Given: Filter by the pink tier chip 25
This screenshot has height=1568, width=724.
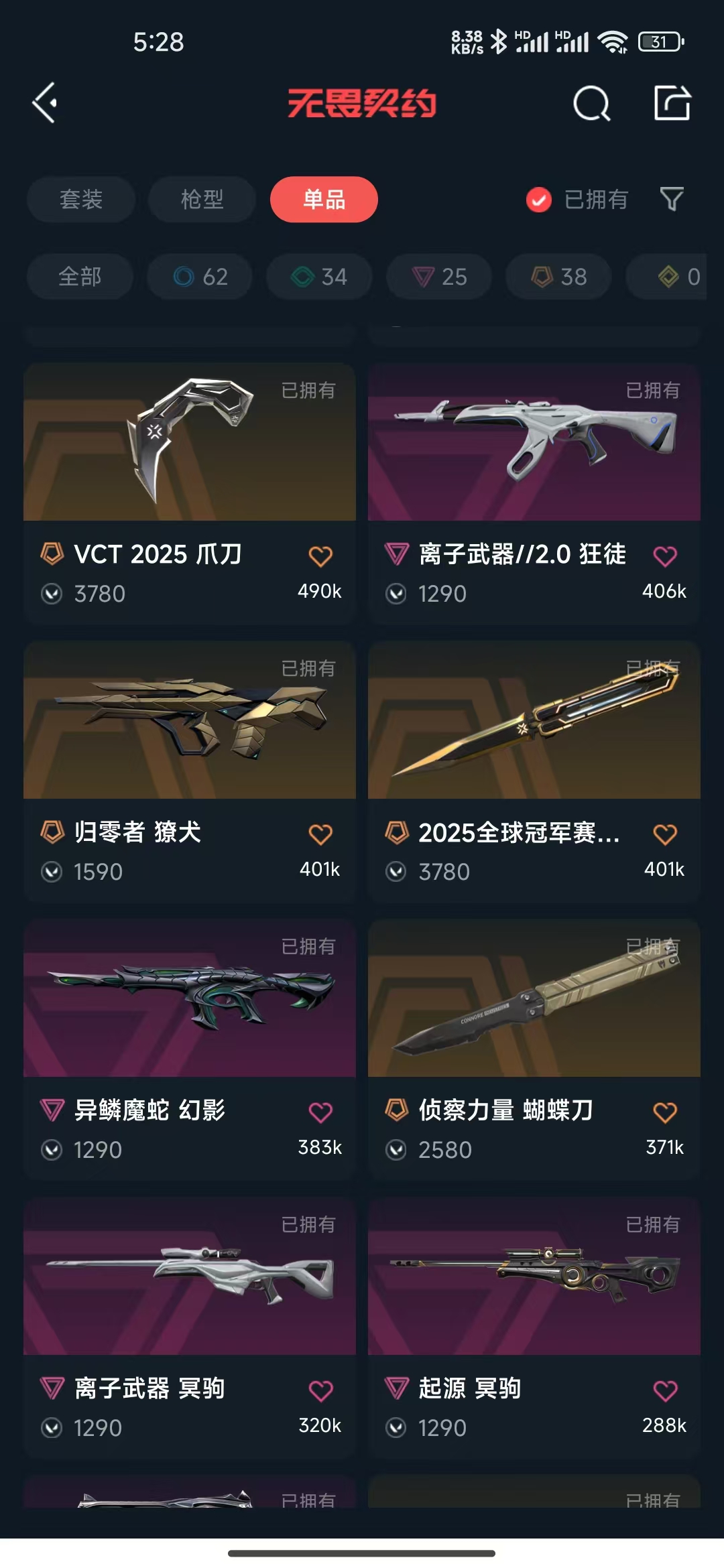Looking at the screenshot, I should (439, 276).
